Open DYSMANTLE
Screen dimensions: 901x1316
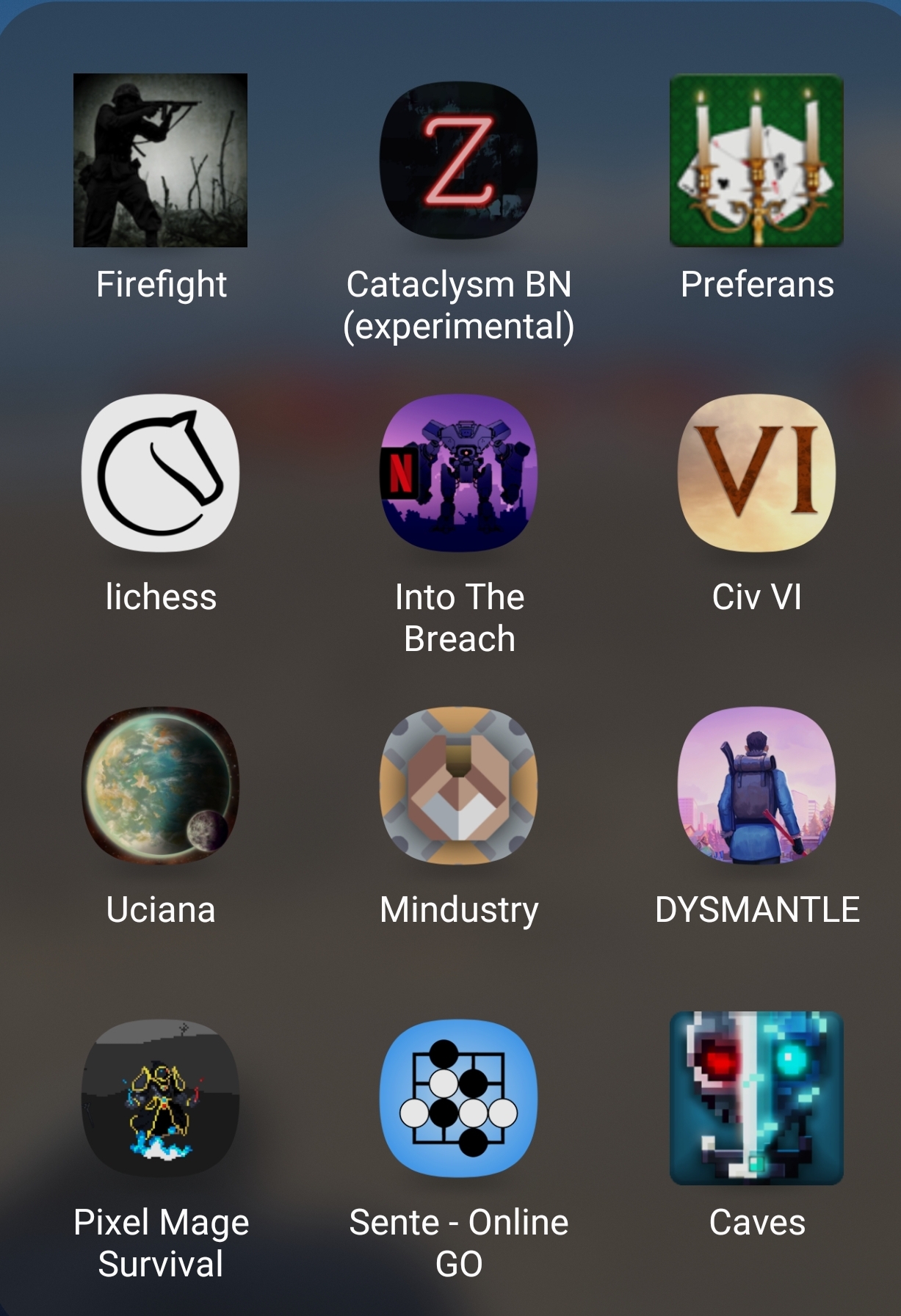[x=756, y=785]
